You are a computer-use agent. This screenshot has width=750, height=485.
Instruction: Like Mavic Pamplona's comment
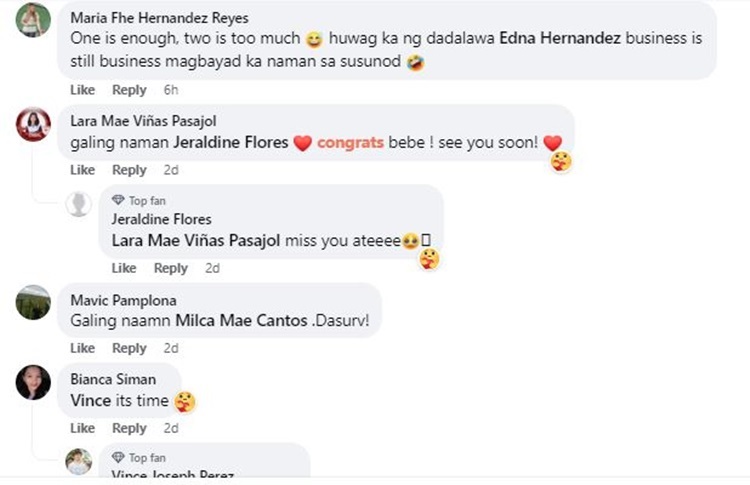coord(82,348)
